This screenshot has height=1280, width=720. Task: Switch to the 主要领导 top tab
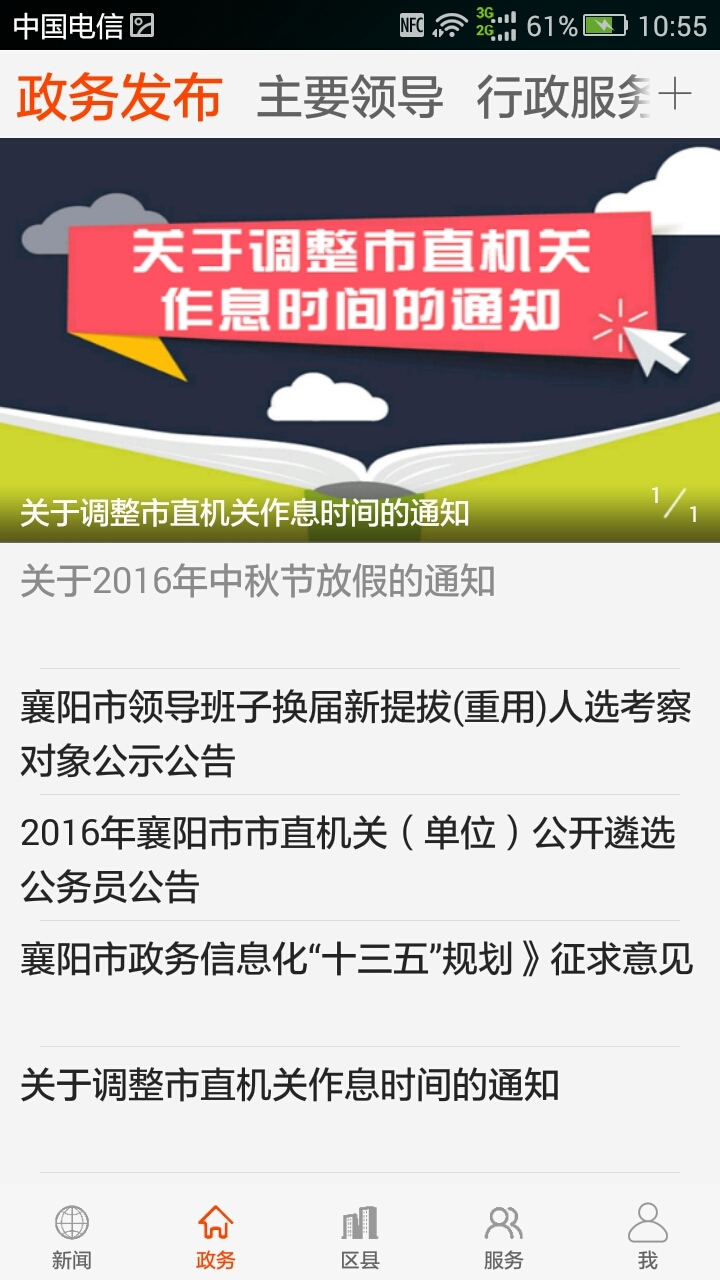point(350,97)
